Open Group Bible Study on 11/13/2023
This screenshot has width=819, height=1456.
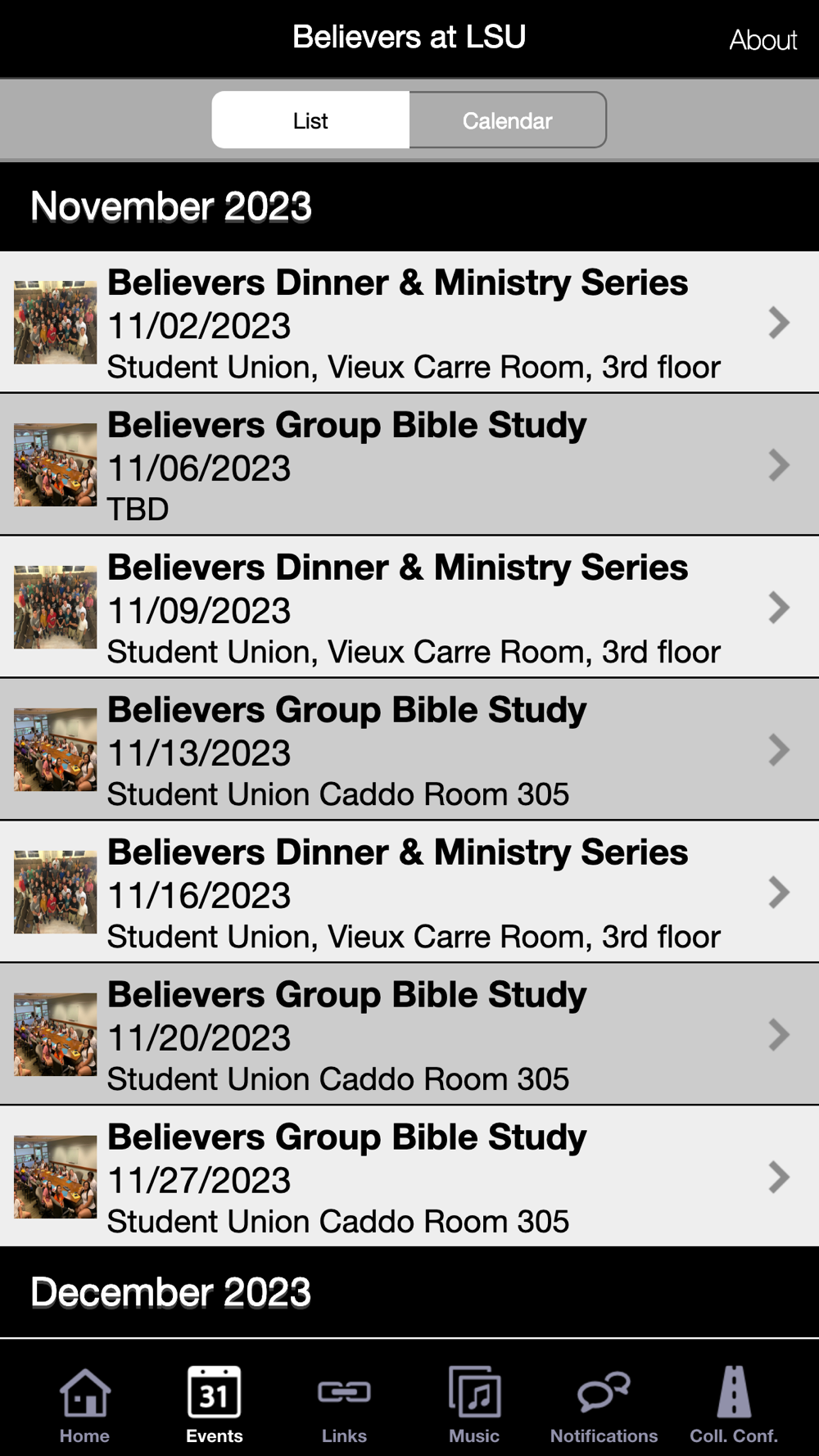tap(409, 750)
